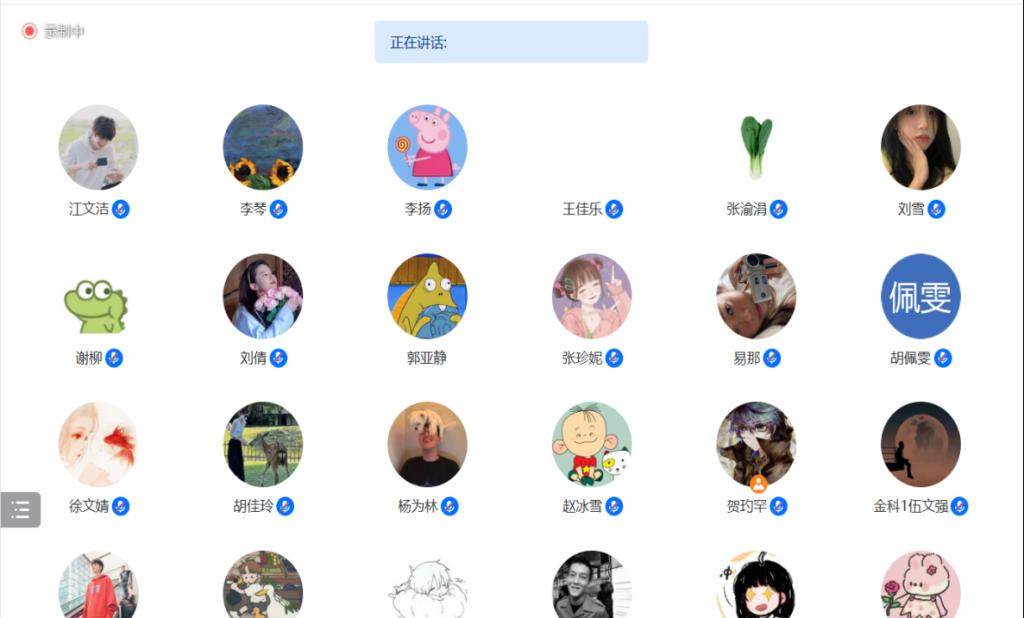
Task: Open 胡佩雯's blue text avatar
Action: pyautogui.click(x=920, y=296)
